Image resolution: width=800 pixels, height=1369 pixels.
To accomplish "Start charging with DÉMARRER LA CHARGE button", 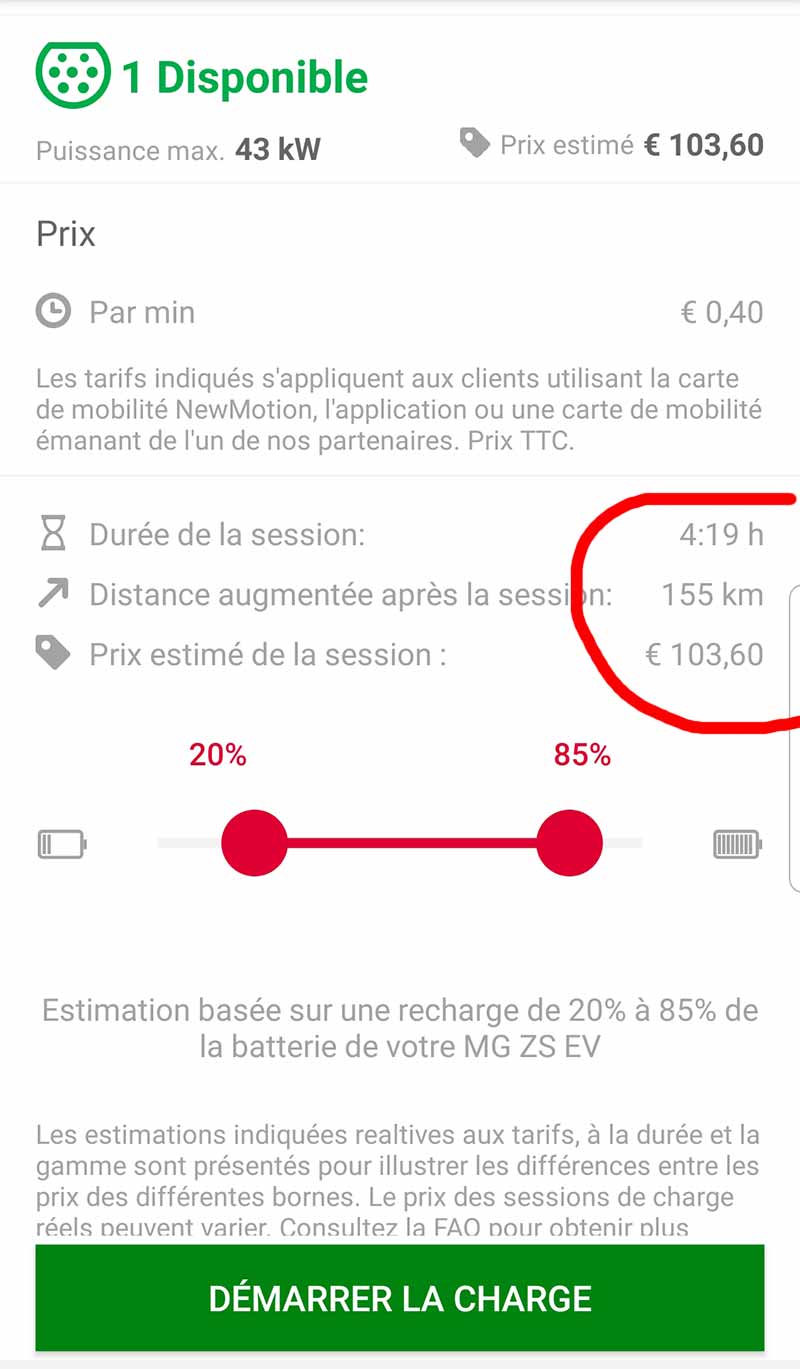I will tap(400, 1298).
